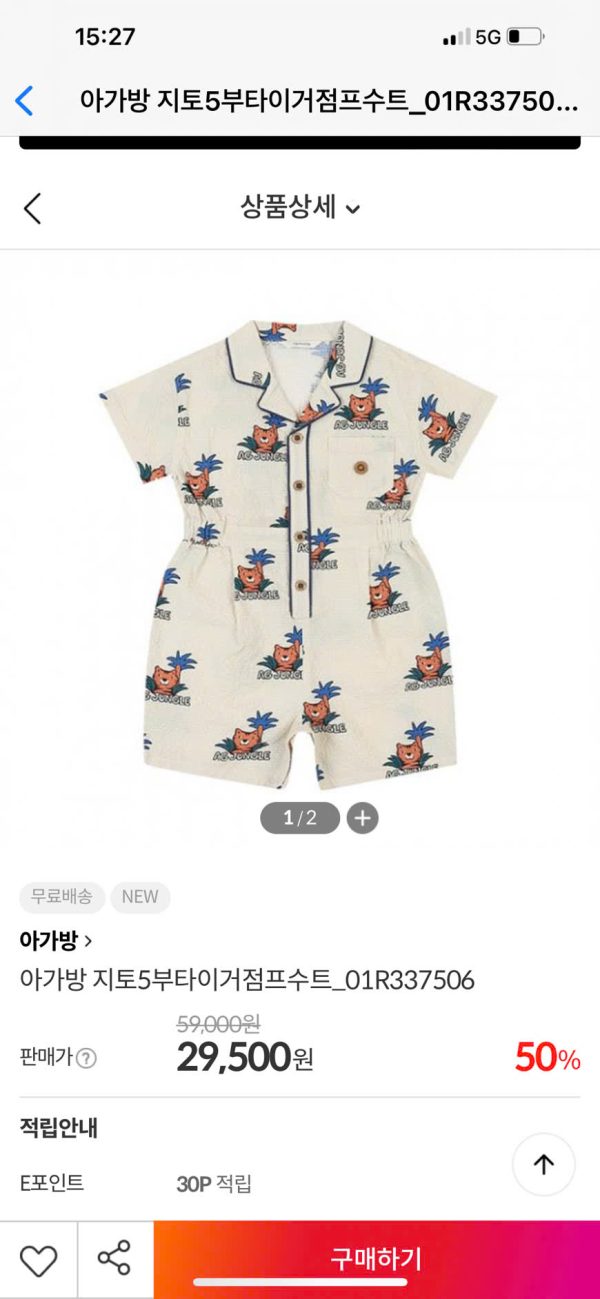Add this item to wishlist with the heart
This screenshot has width=600, height=1299.
(x=38, y=1259)
